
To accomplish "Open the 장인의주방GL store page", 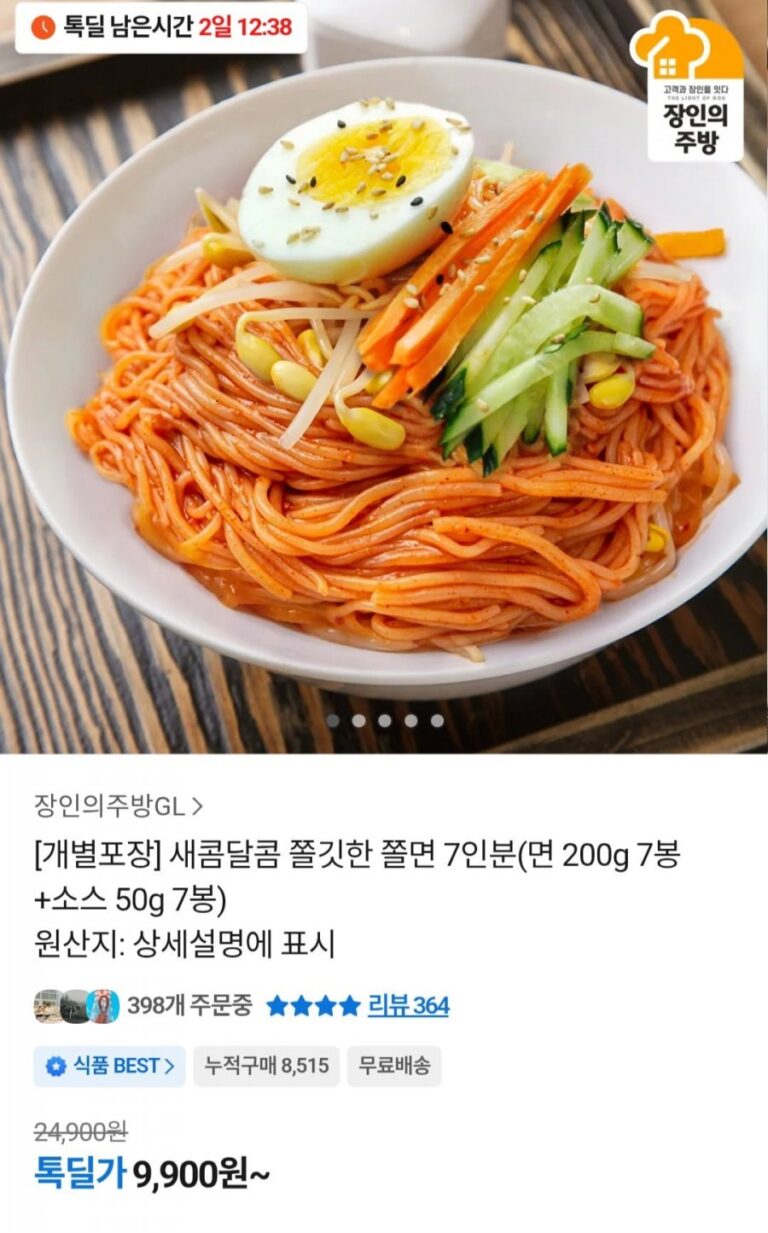I will click(118, 805).
